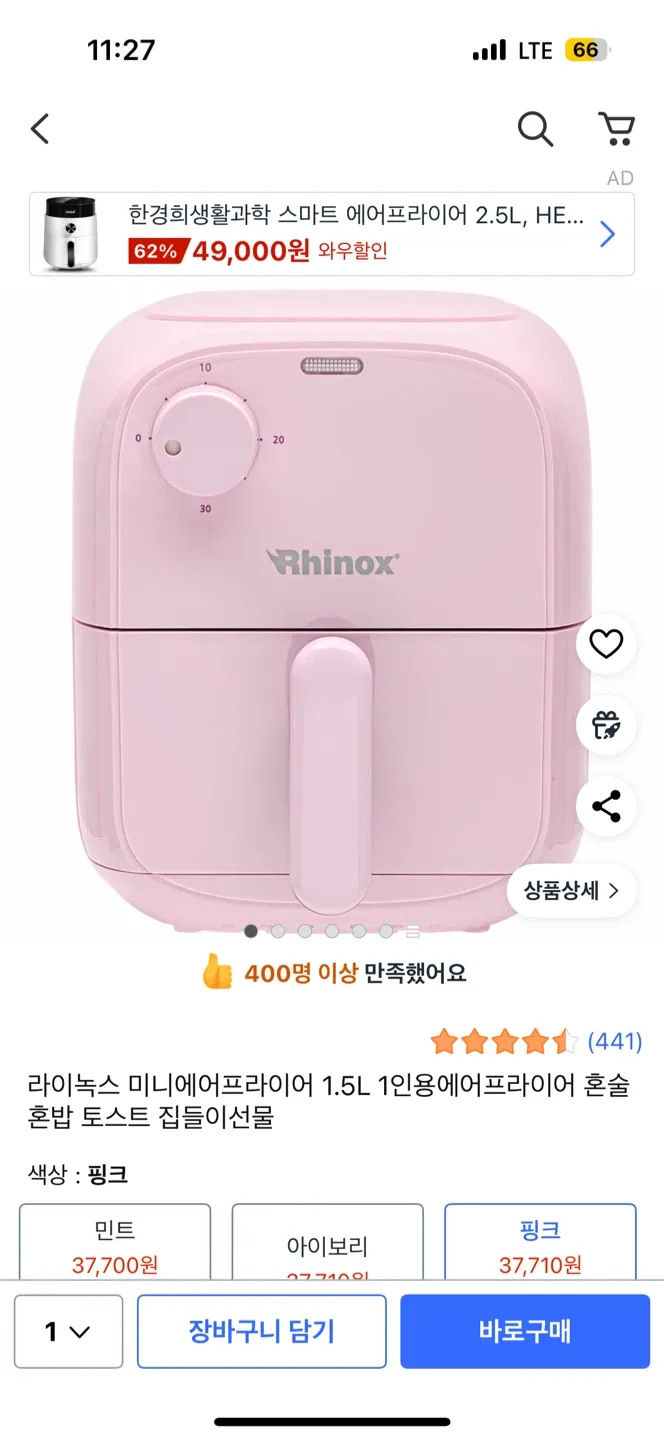Tap the gift icon beside the product image
This screenshot has height=1440, width=664.
tap(606, 725)
